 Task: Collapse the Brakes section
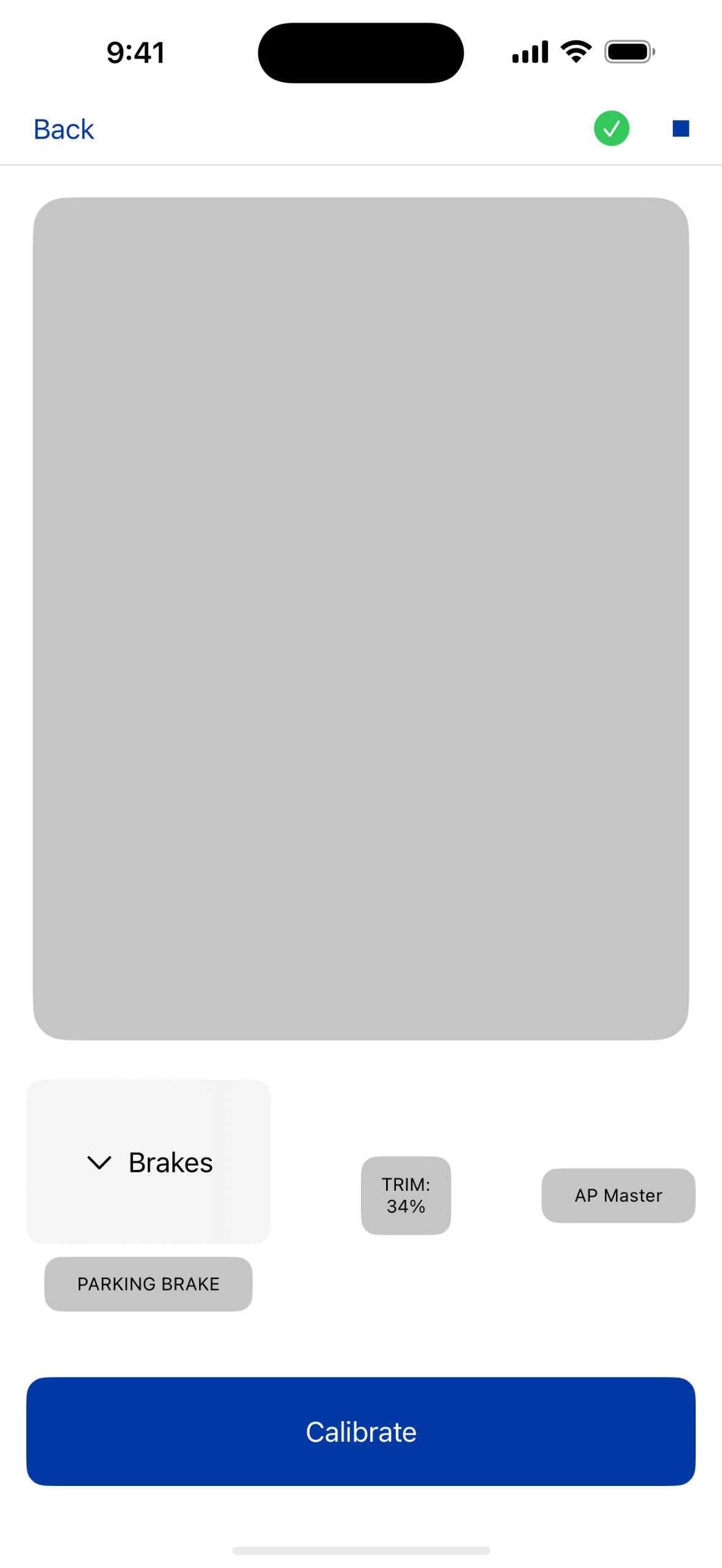tap(148, 1162)
